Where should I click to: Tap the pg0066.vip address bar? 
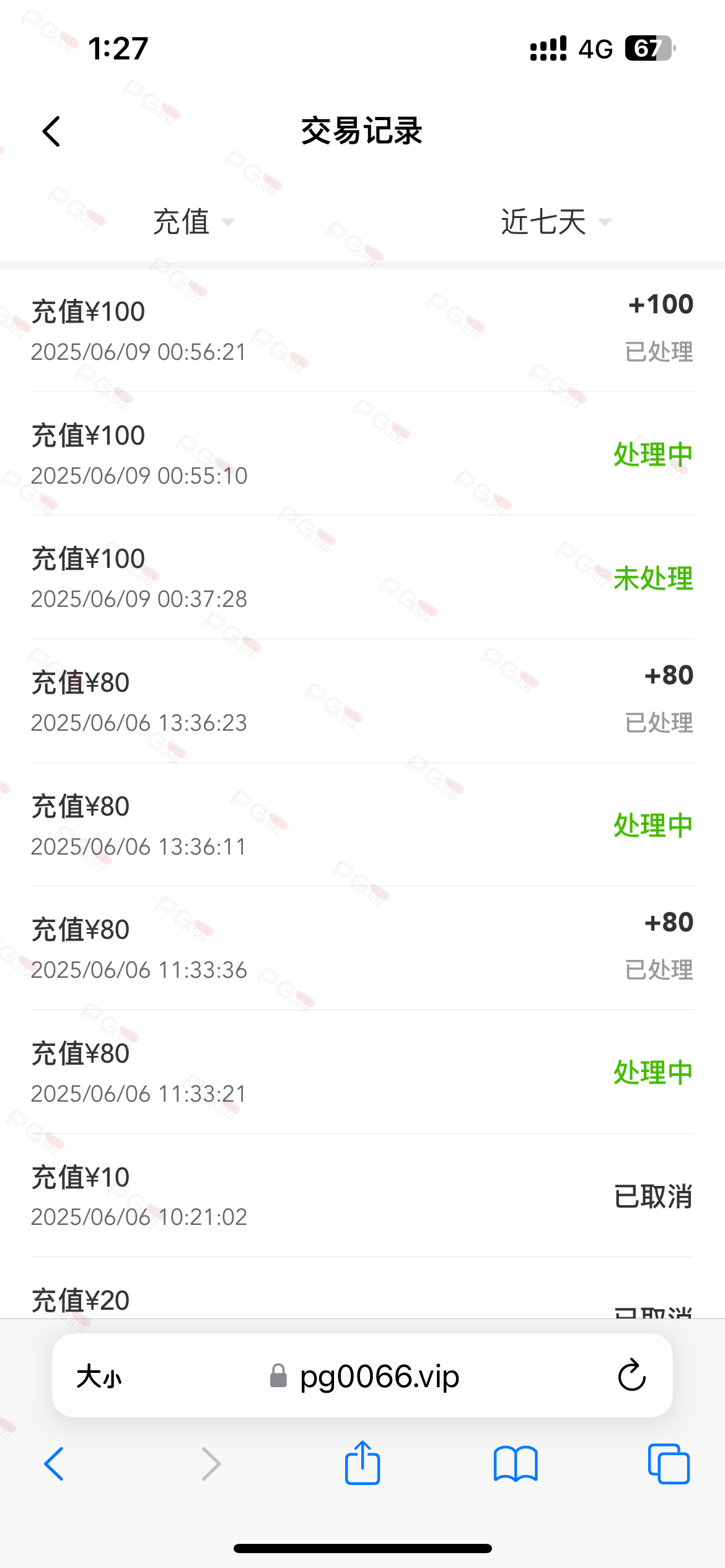[x=364, y=1377]
